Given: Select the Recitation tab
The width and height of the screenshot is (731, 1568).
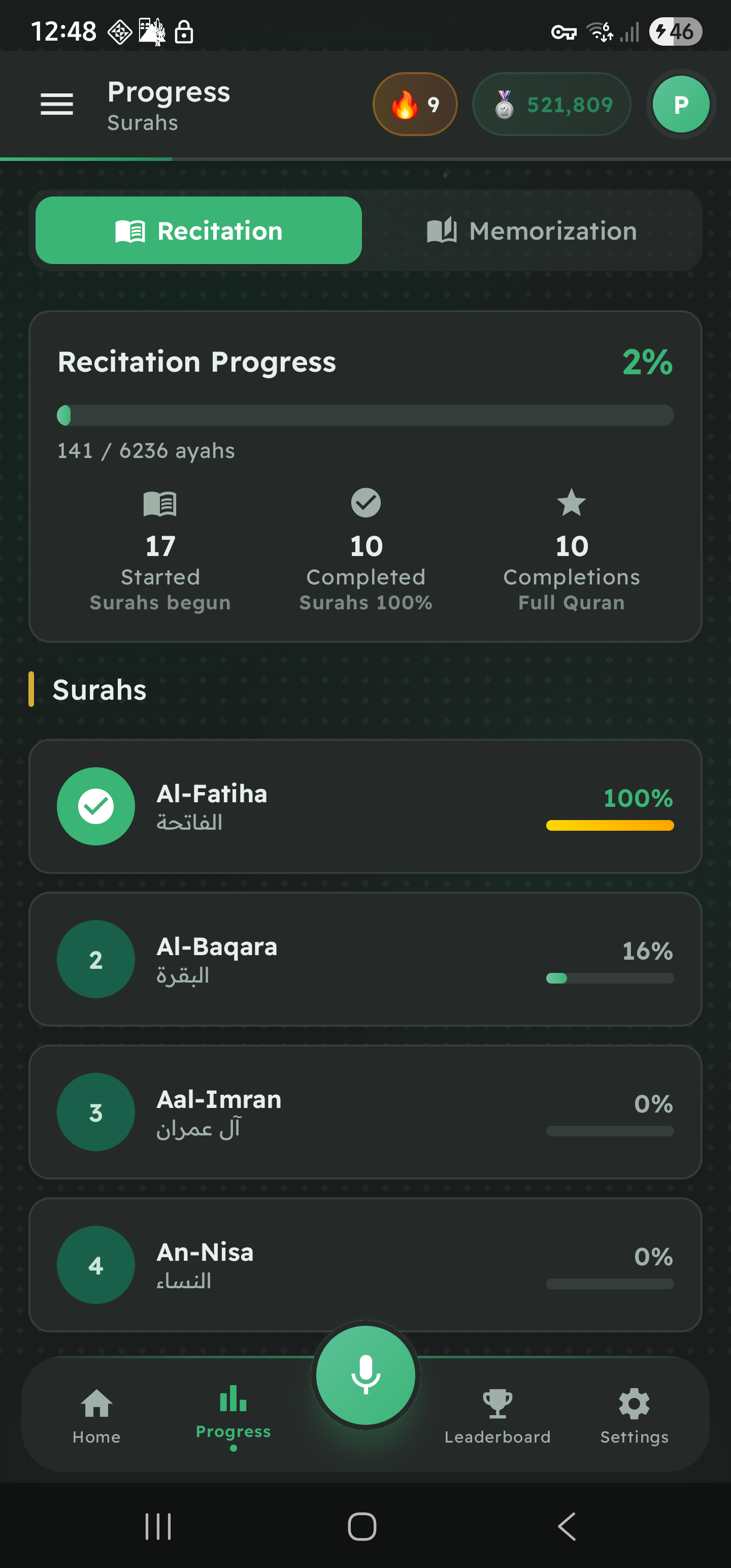Looking at the screenshot, I should (x=198, y=230).
